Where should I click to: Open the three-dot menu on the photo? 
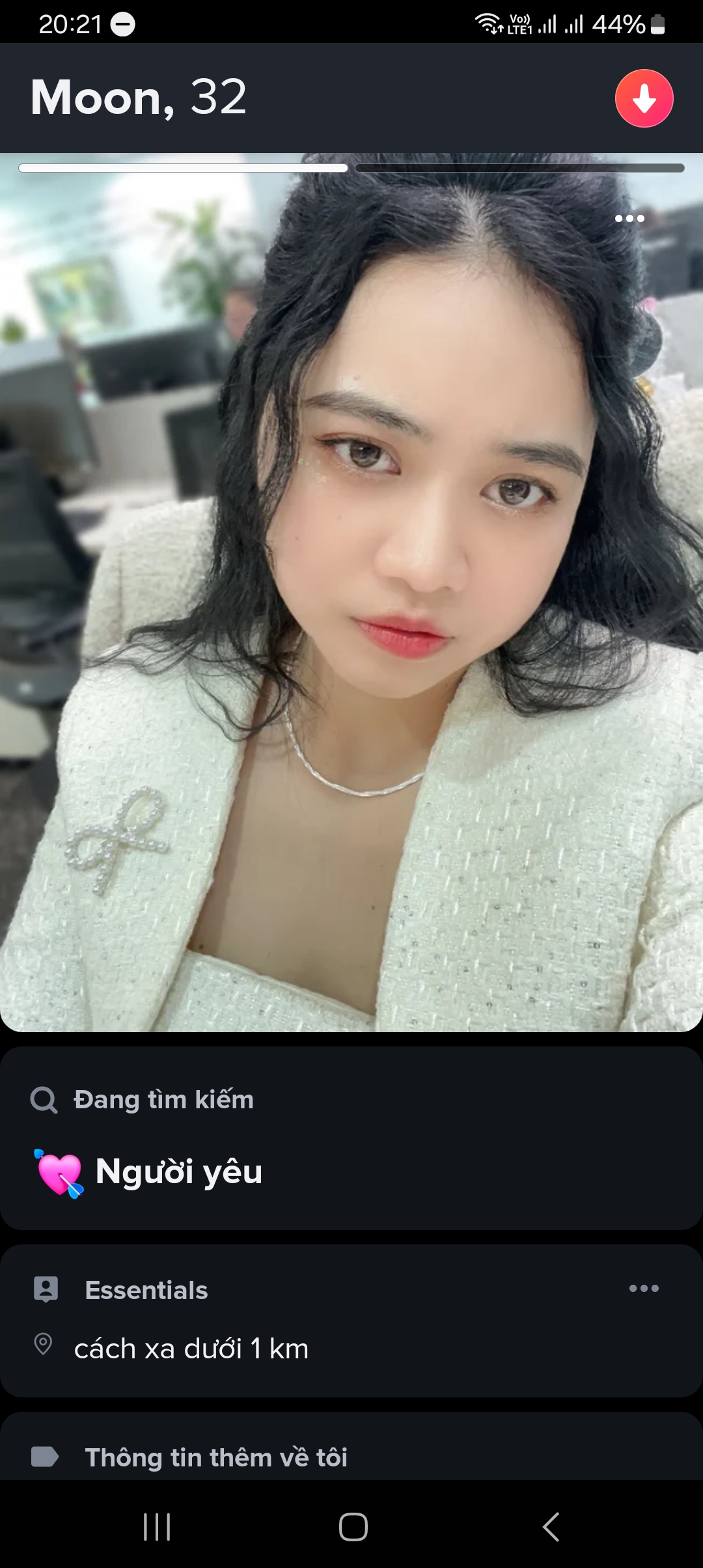pos(629,219)
